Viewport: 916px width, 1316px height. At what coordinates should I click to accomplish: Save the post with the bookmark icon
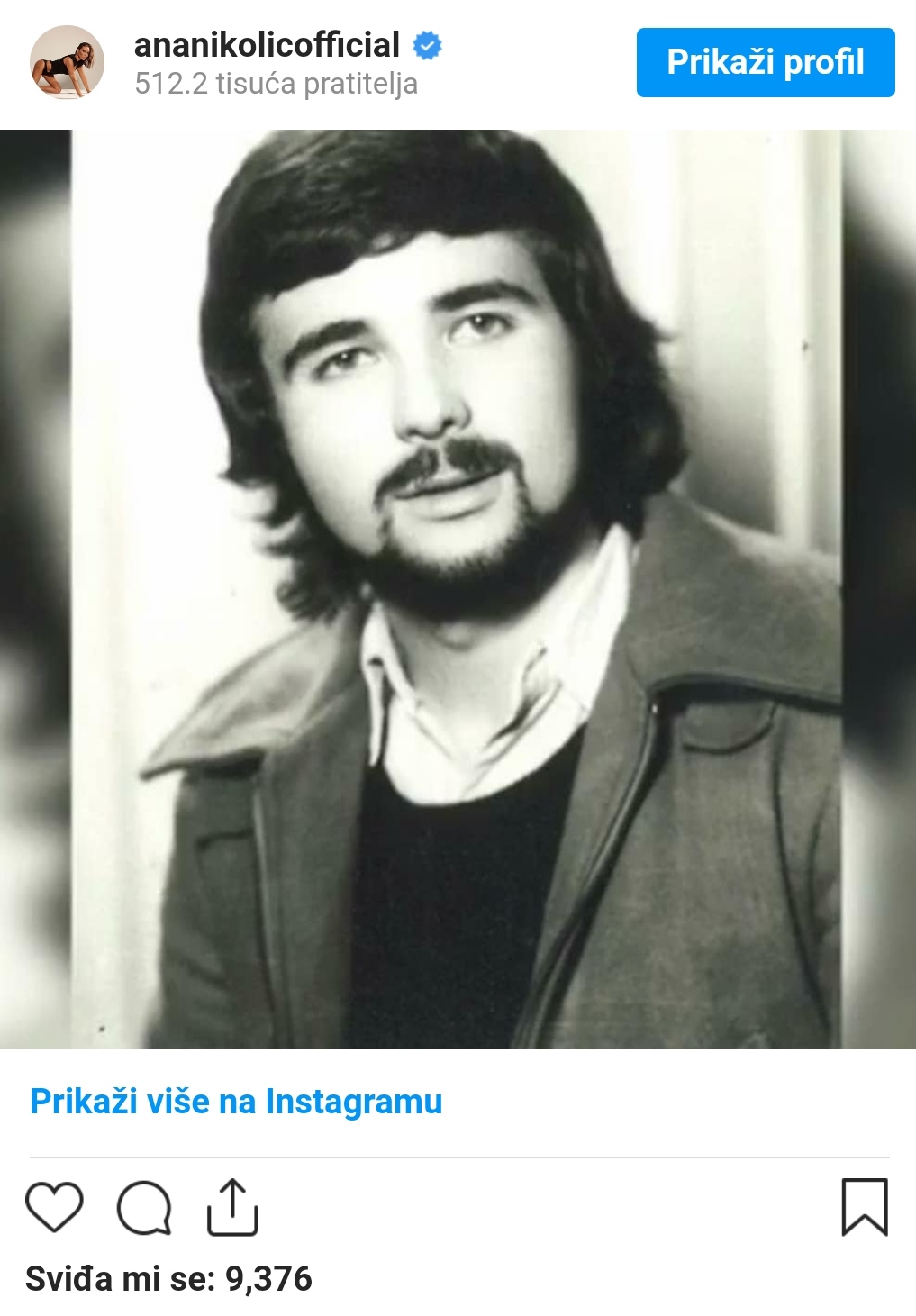(x=864, y=1207)
